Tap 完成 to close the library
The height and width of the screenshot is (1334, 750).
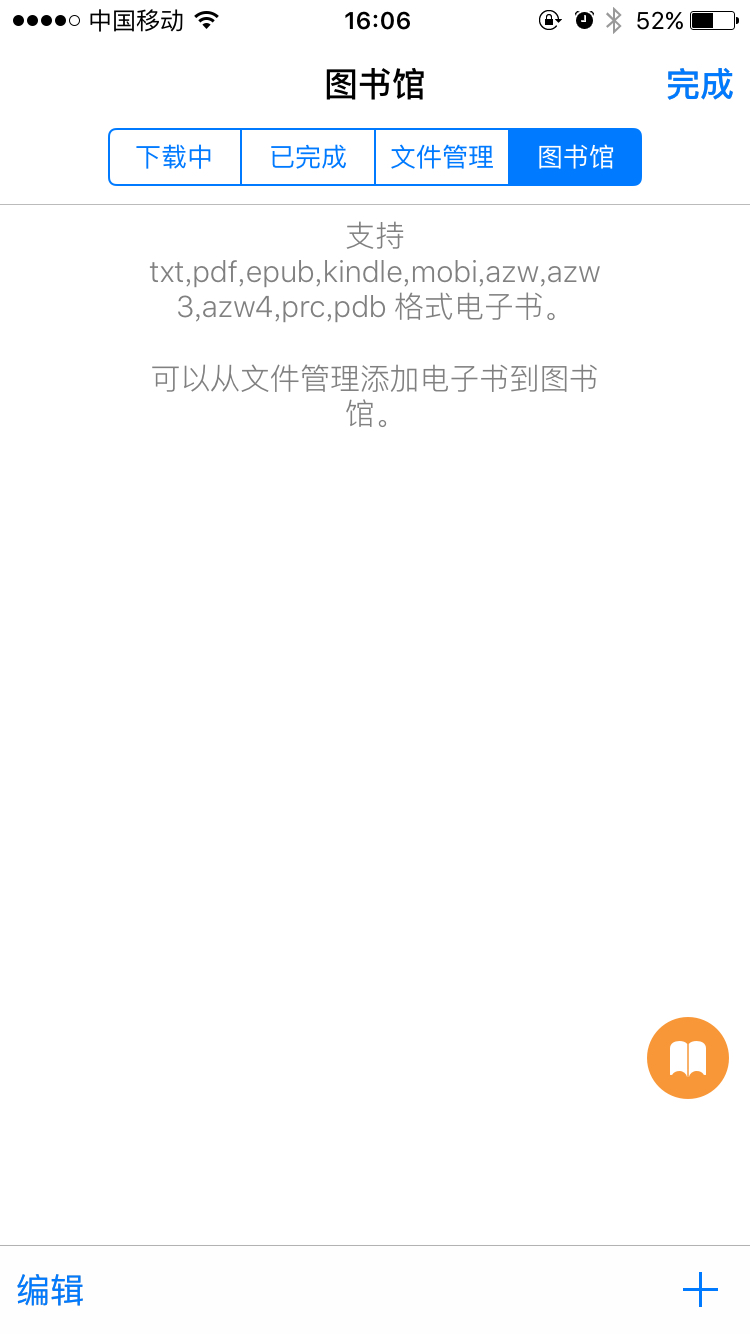pos(699,85)
